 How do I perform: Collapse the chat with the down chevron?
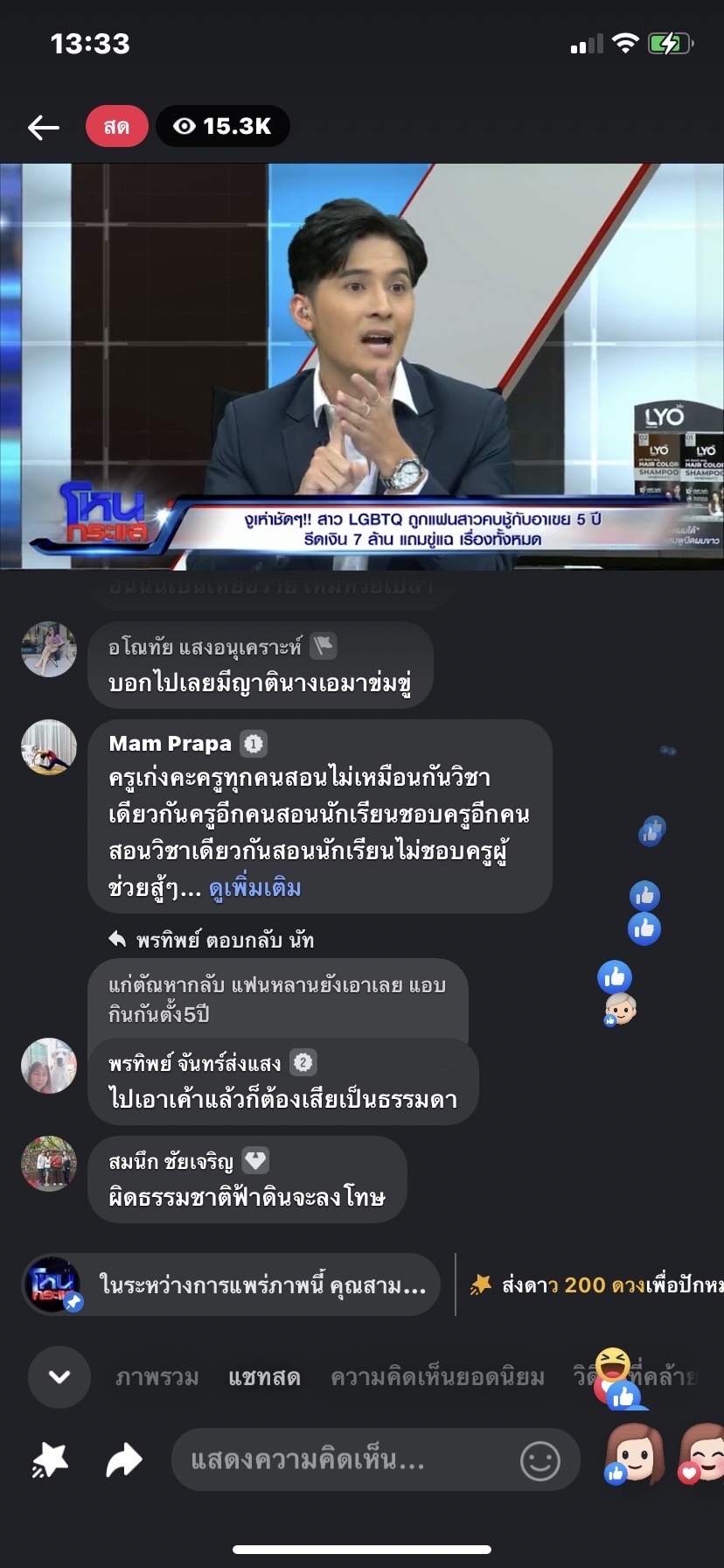pos(59,1377)
